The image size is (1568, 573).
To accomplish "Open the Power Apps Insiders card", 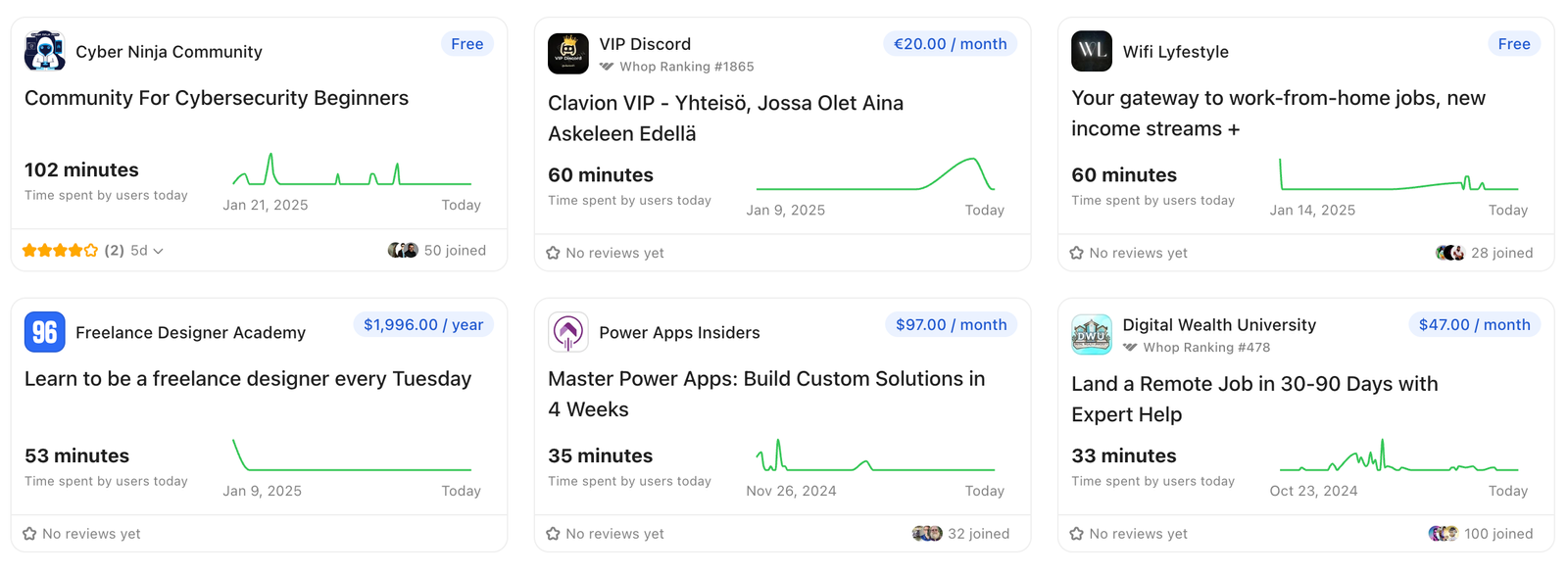I will [x=765, y=393].
